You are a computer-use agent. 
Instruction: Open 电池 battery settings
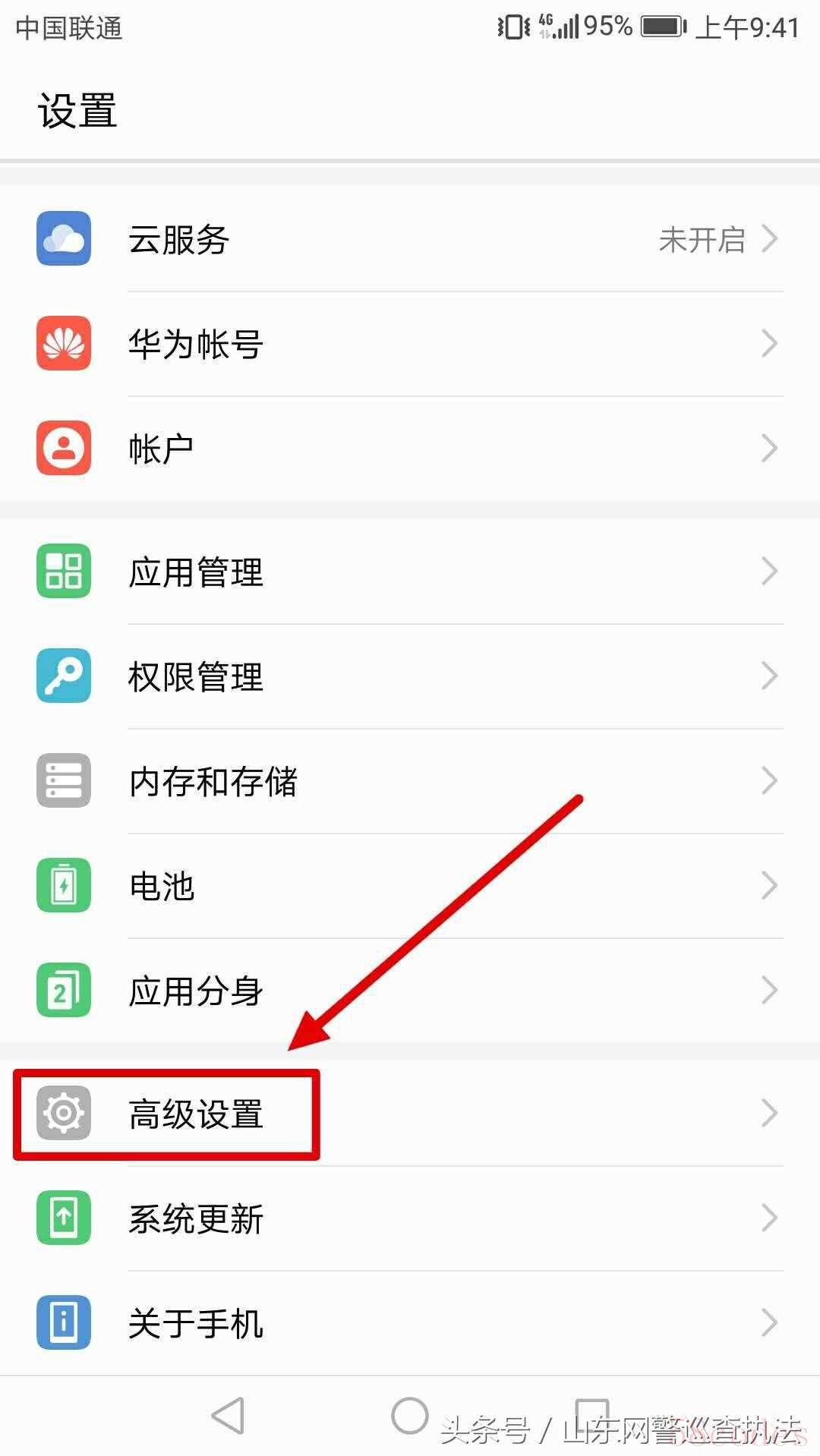point(410,886)
